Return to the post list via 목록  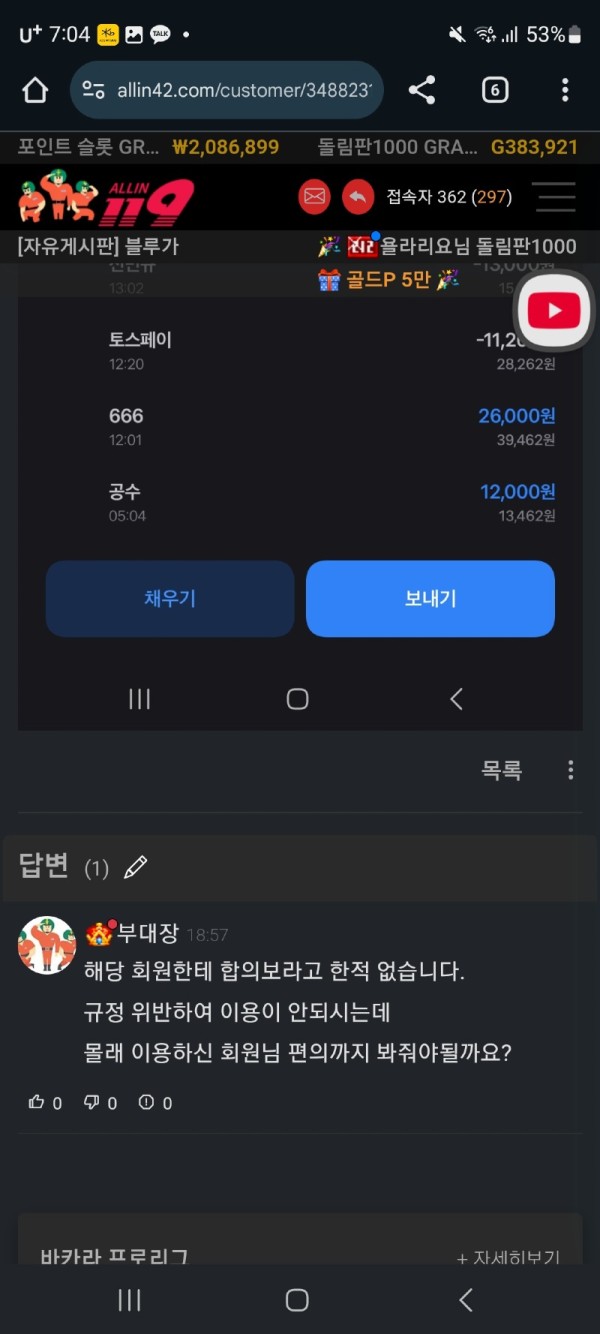click(x=502, y=770)
